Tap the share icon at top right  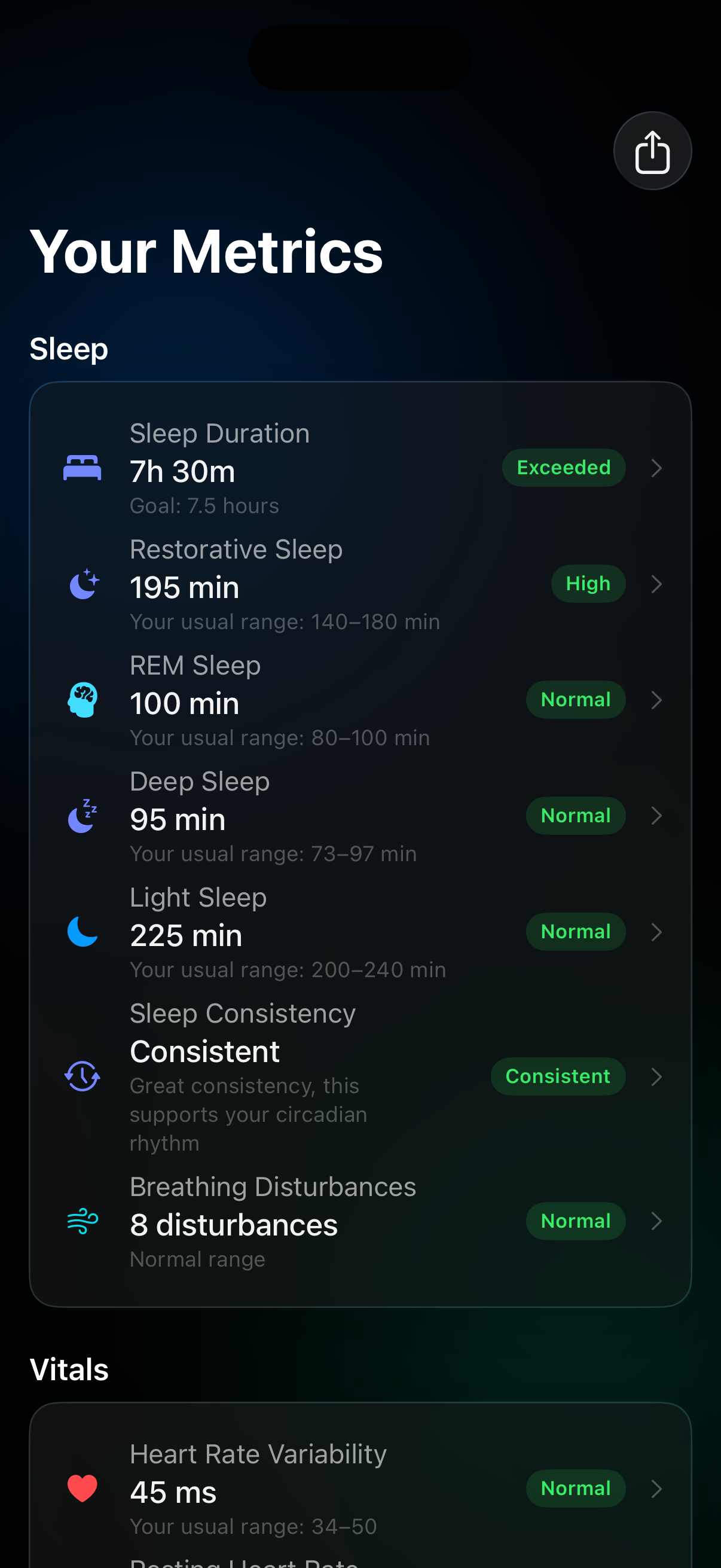coord(652,150)
